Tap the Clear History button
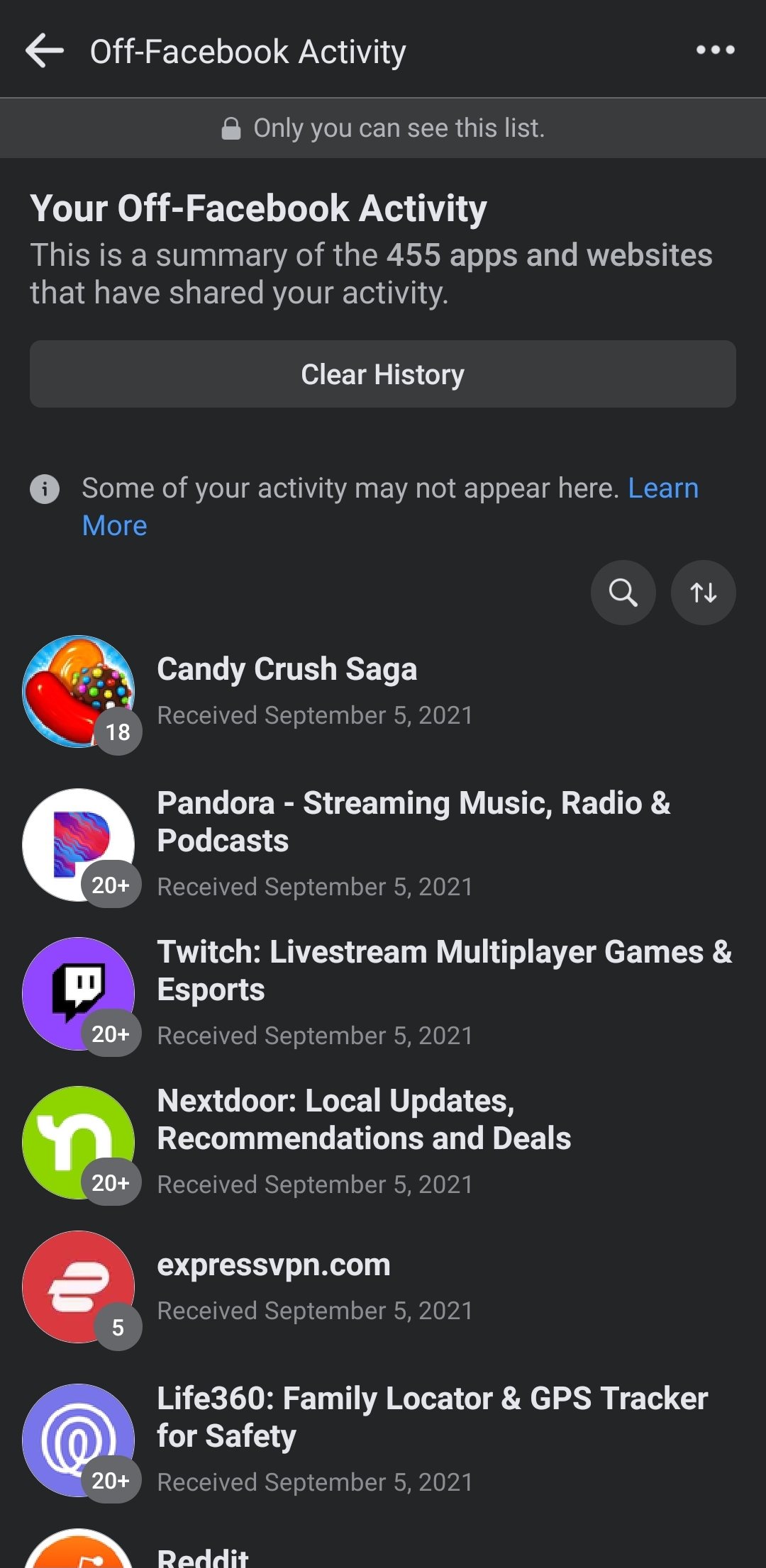This screenshot has height=1568, width=766. pos(382,374)
